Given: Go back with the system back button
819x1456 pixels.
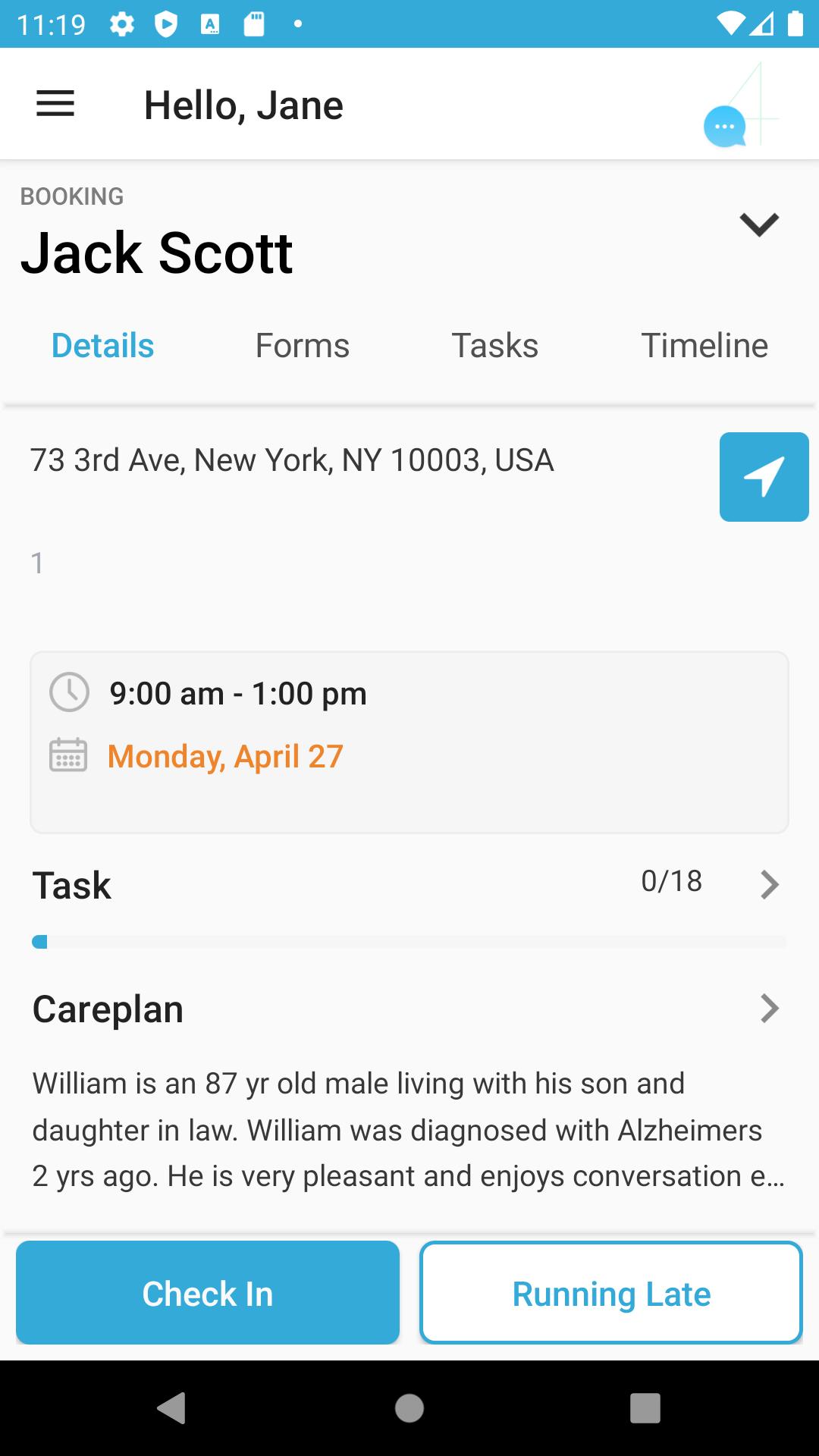Looking at the screenshot, I should point(172,1408).
